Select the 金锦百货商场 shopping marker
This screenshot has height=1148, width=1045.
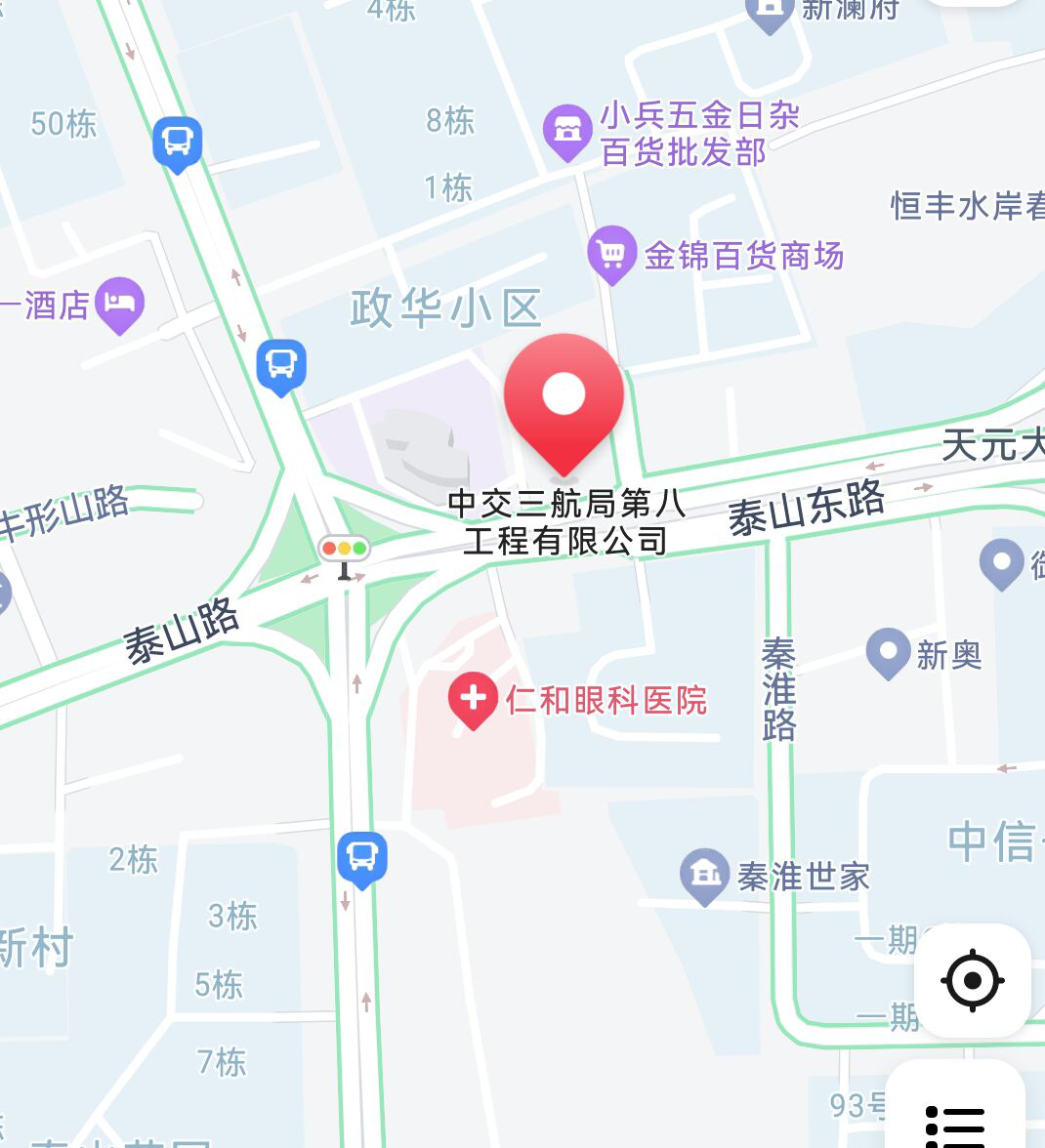tap(611, 254)
